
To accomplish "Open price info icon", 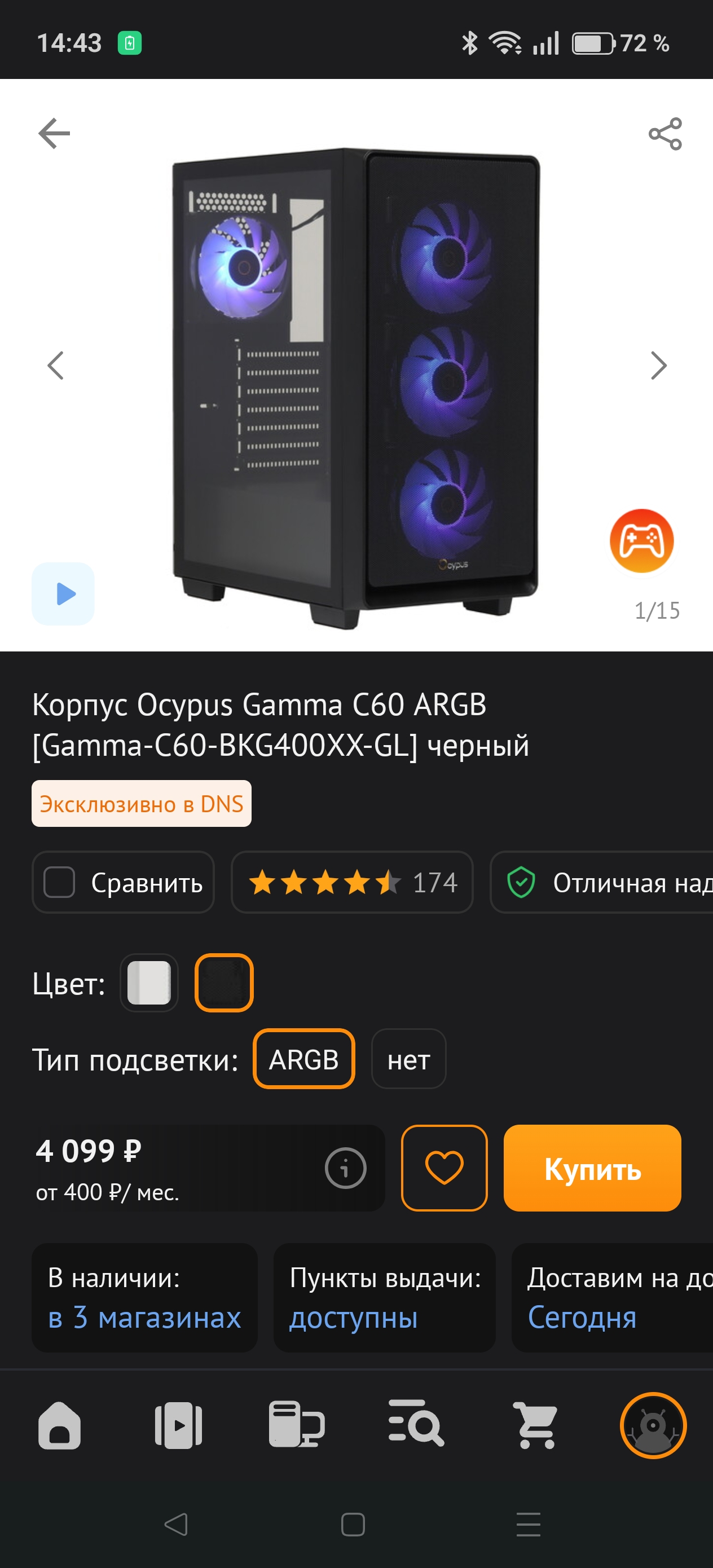I will coord(345,1168).
